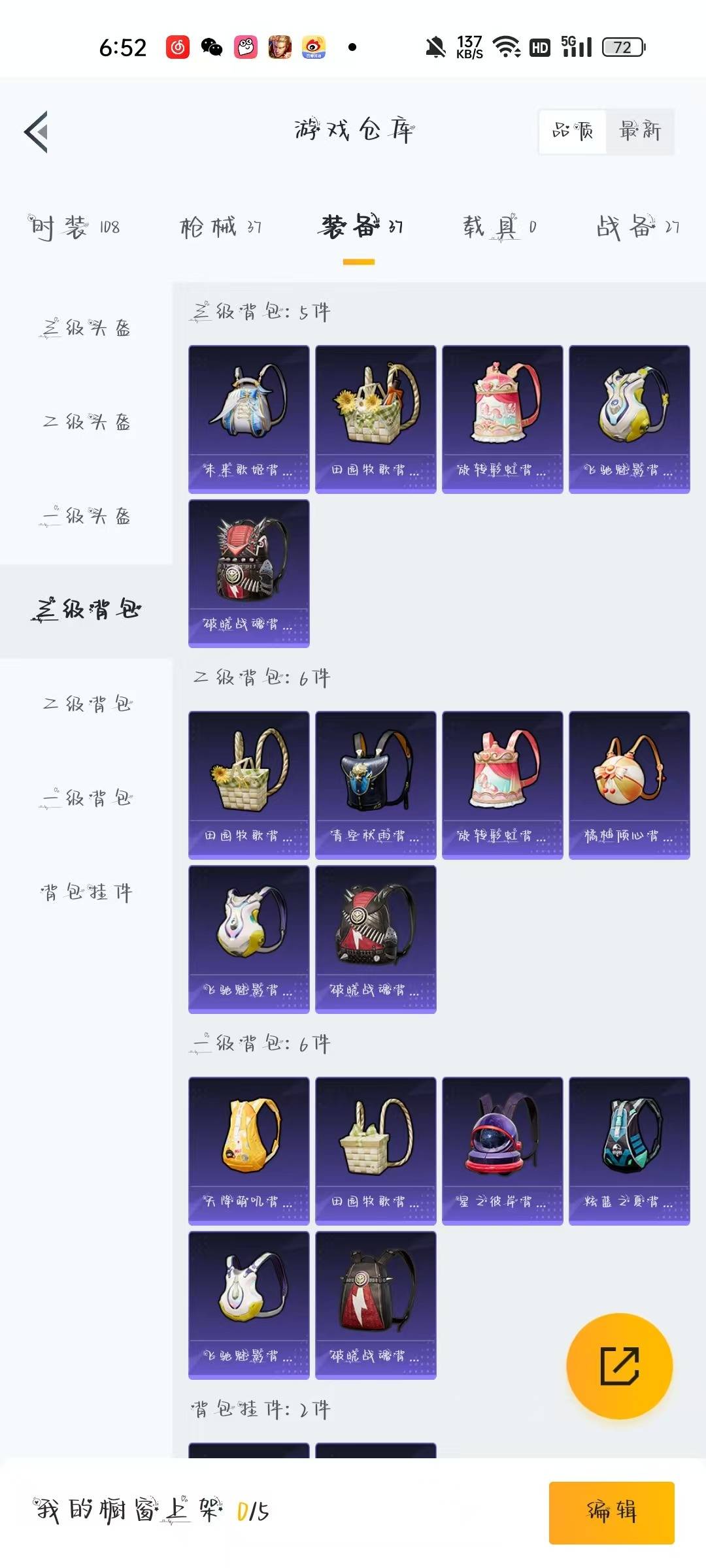Select 三级头盔 in the side menu
The image size is (706, 1568).
pos(86,327)
